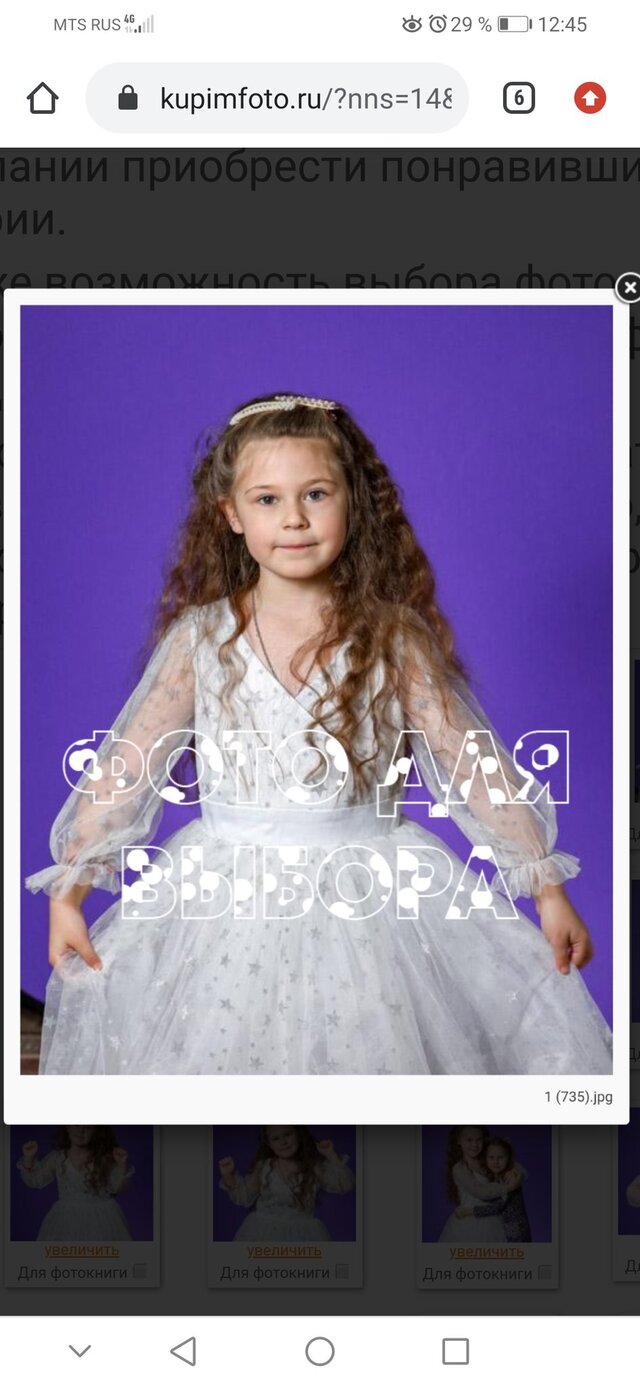Open the red update arrow menu
This screenshot has width=640, height=1387.
tap(590, 98)
